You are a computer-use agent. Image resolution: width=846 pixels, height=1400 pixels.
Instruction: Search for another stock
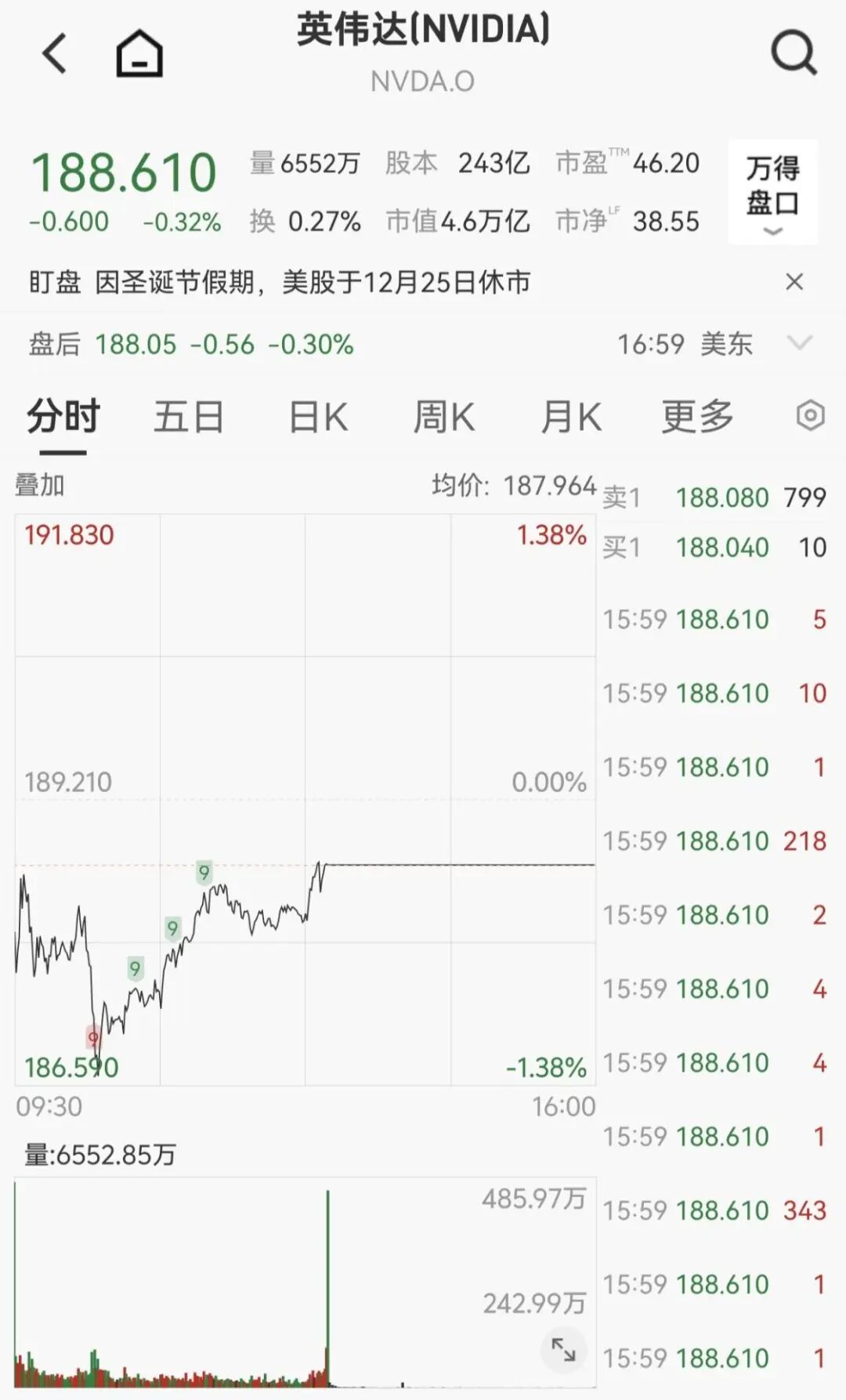794,53
